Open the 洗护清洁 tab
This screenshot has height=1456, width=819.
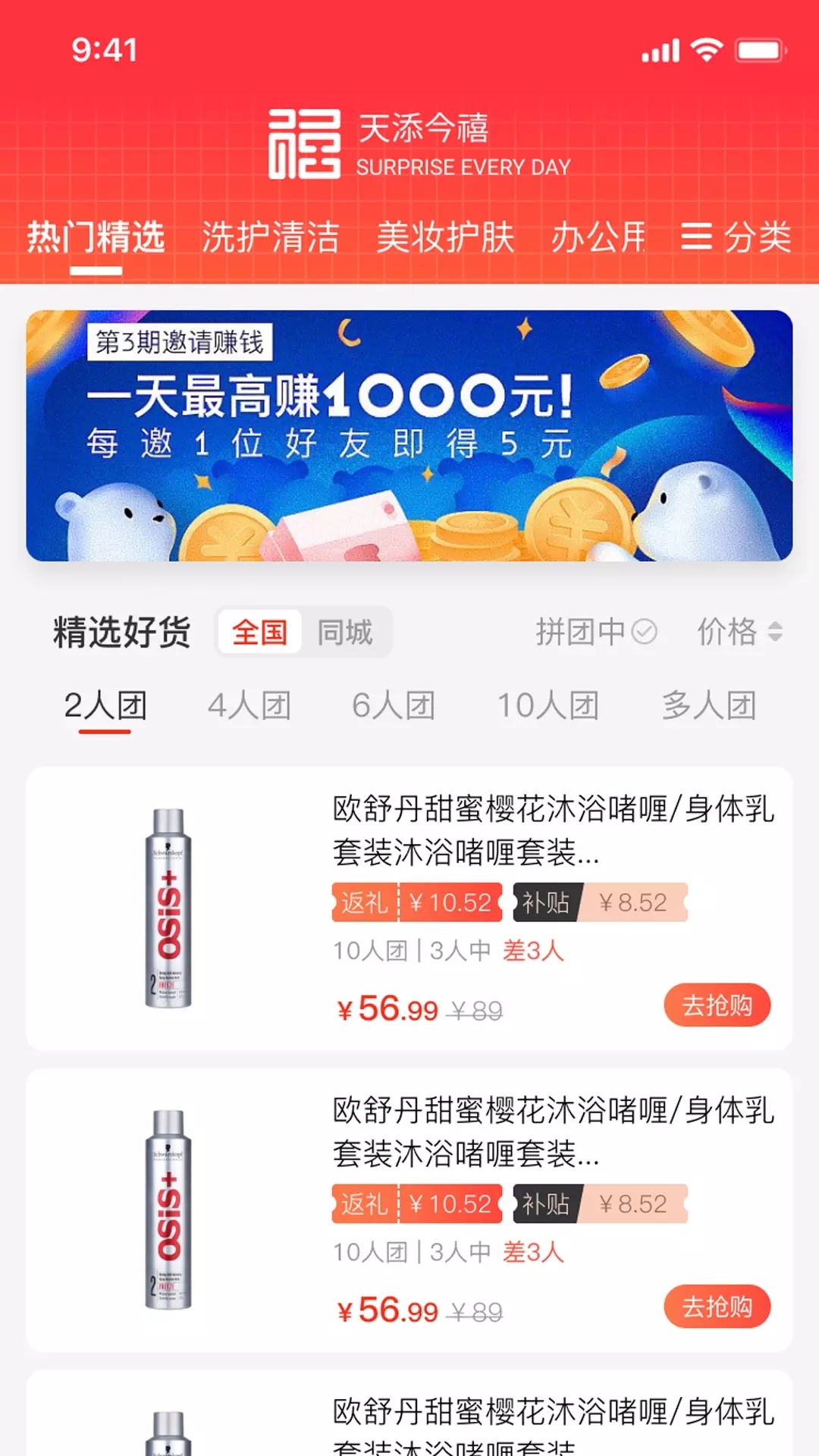271,237
